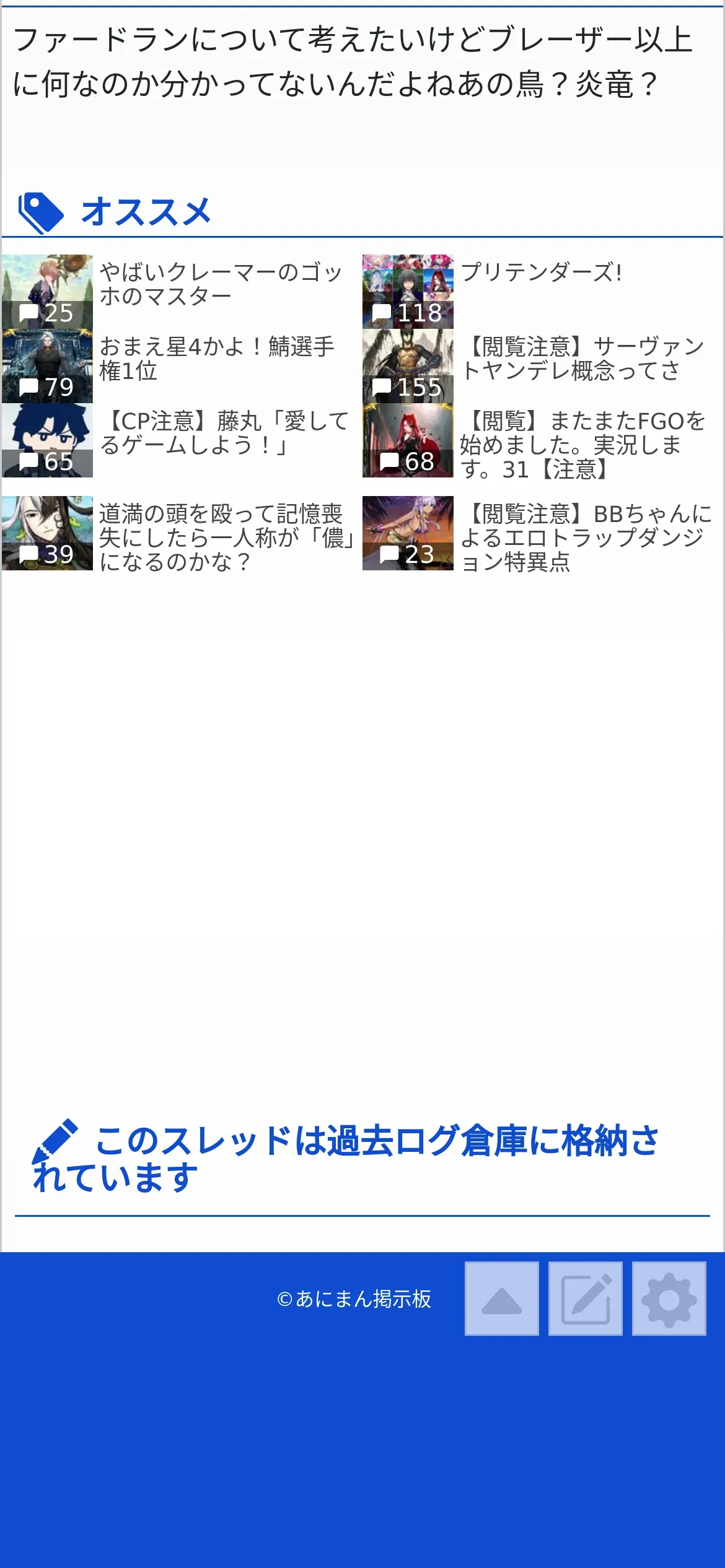This screenshot has width=725, height=1568.
Task: View the 道満の頭を殴って記憶喪失 thread
Action: pos(226,538)
